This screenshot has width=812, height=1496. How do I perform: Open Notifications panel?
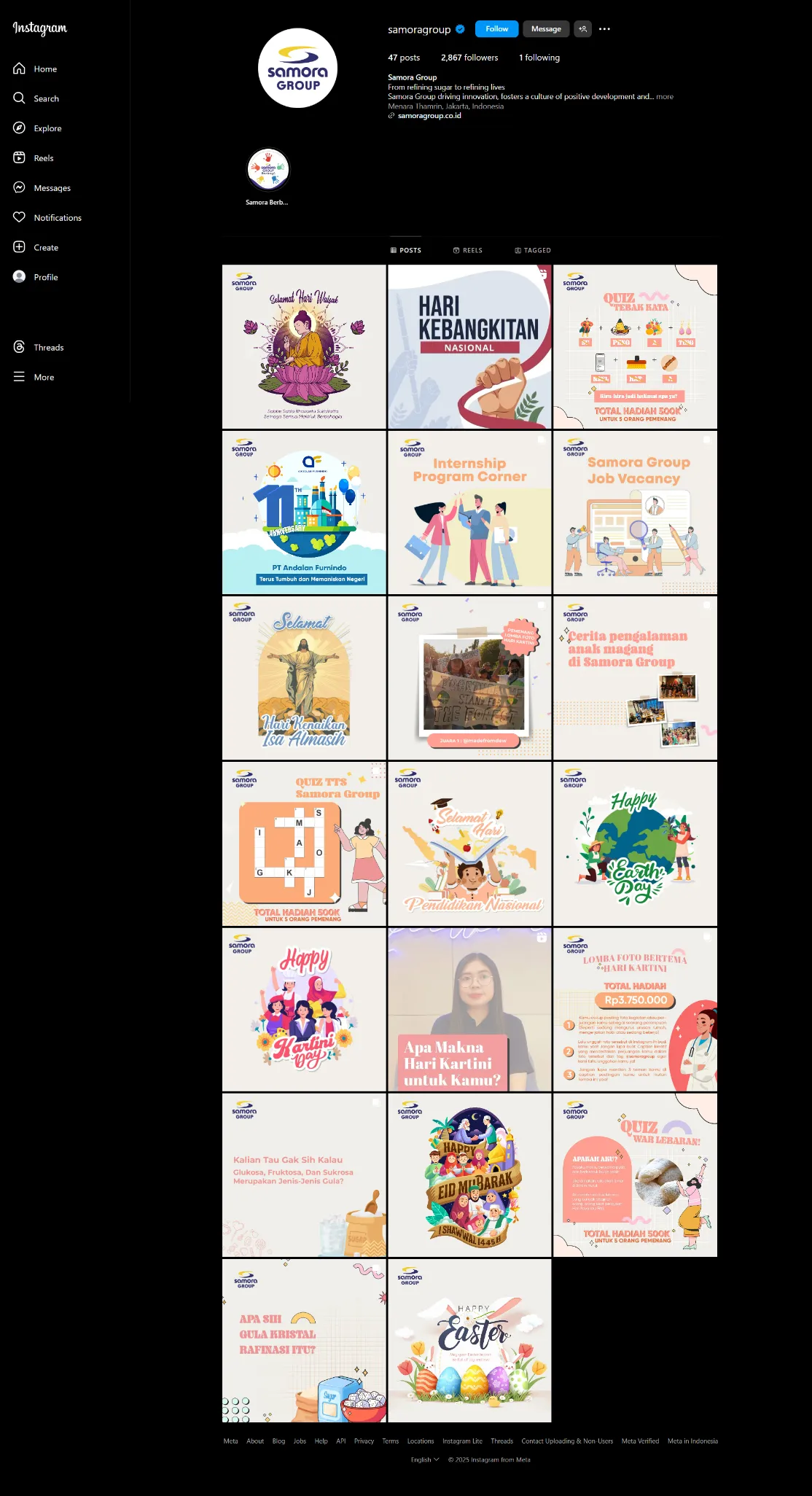pyautogui.click(x=57, y=218)
